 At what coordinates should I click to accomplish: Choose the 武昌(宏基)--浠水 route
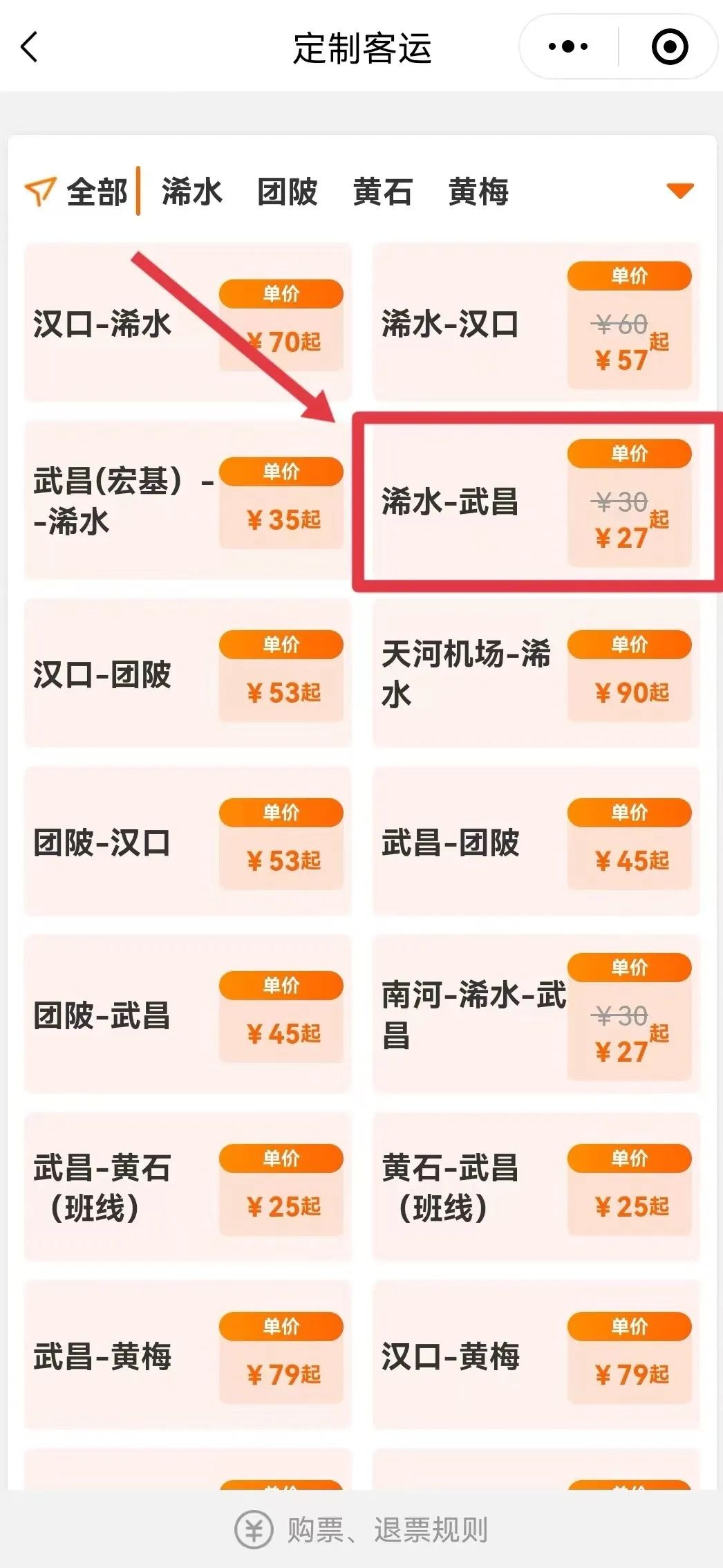[x=188, y=500]
